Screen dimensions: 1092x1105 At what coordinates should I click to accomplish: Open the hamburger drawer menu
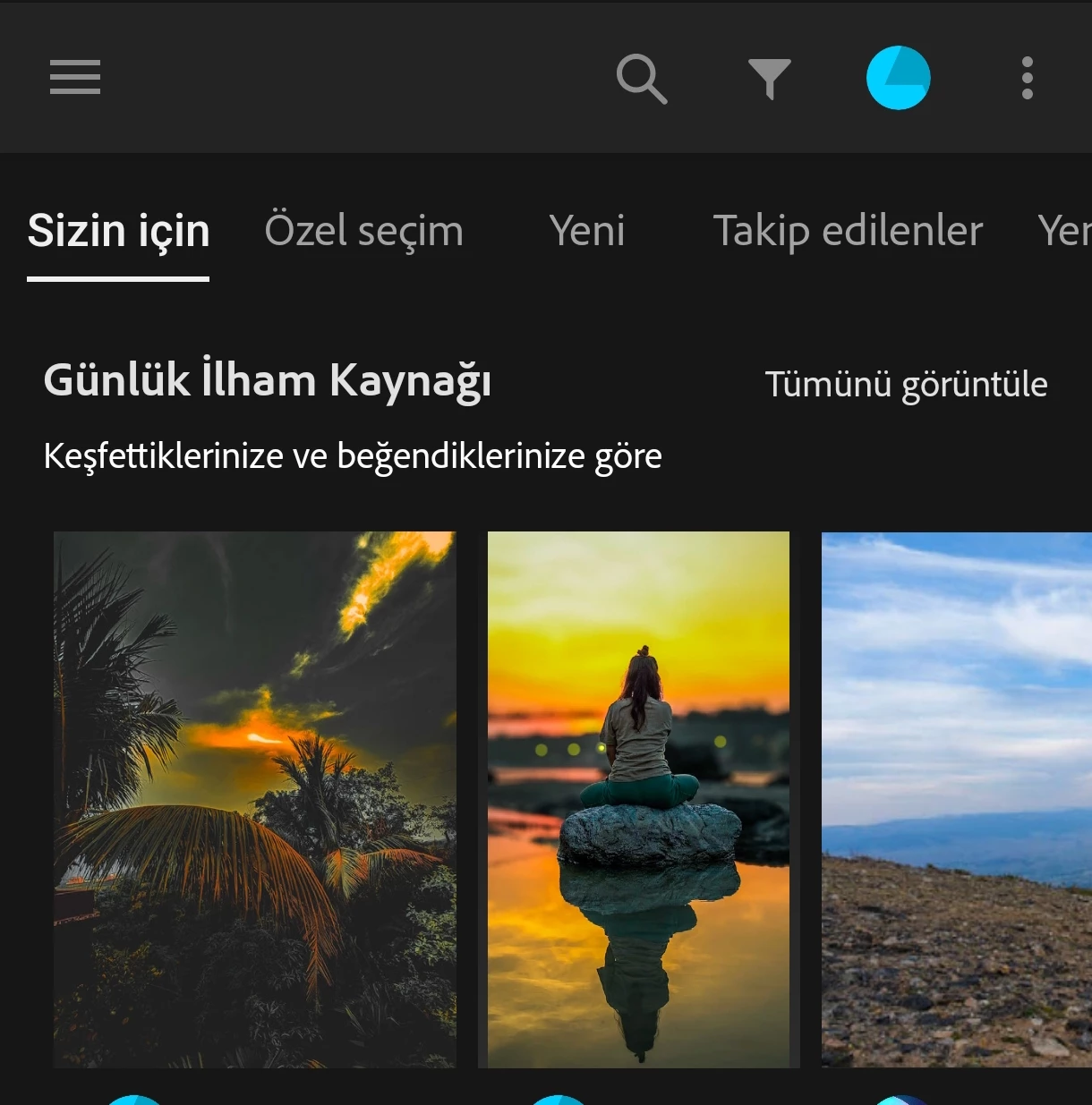(75, 77)
